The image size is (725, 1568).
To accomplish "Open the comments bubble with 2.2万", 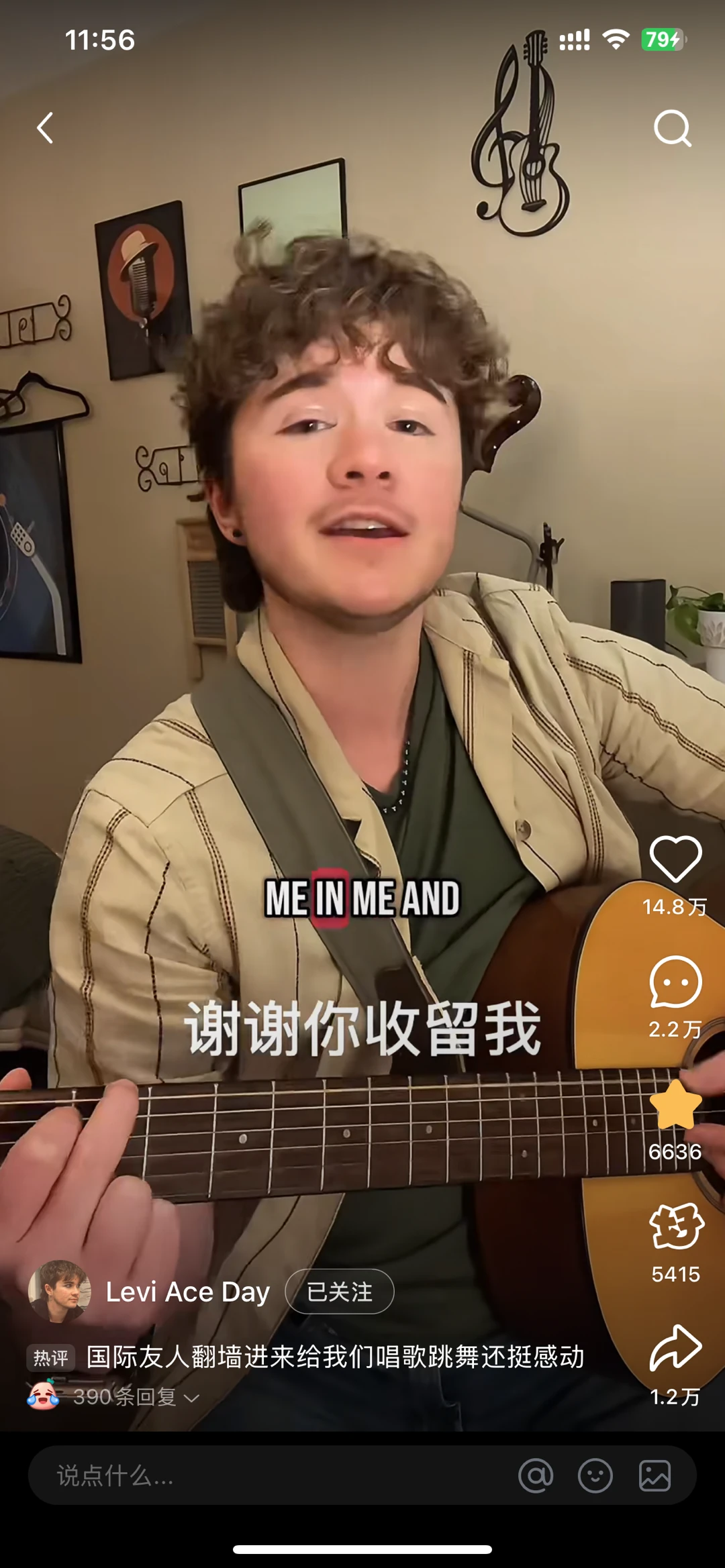I will click(x=675, y=983).
